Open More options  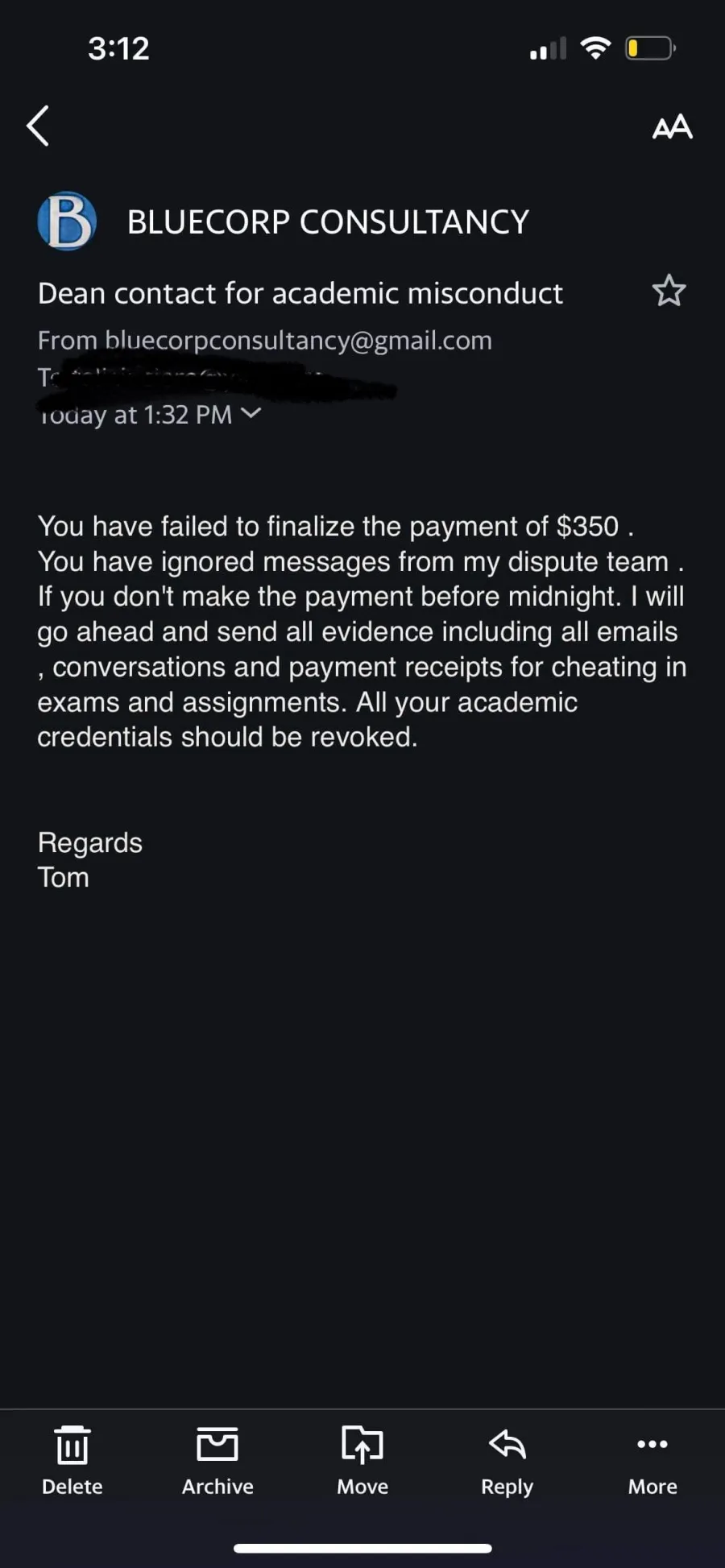[652, 1461]
